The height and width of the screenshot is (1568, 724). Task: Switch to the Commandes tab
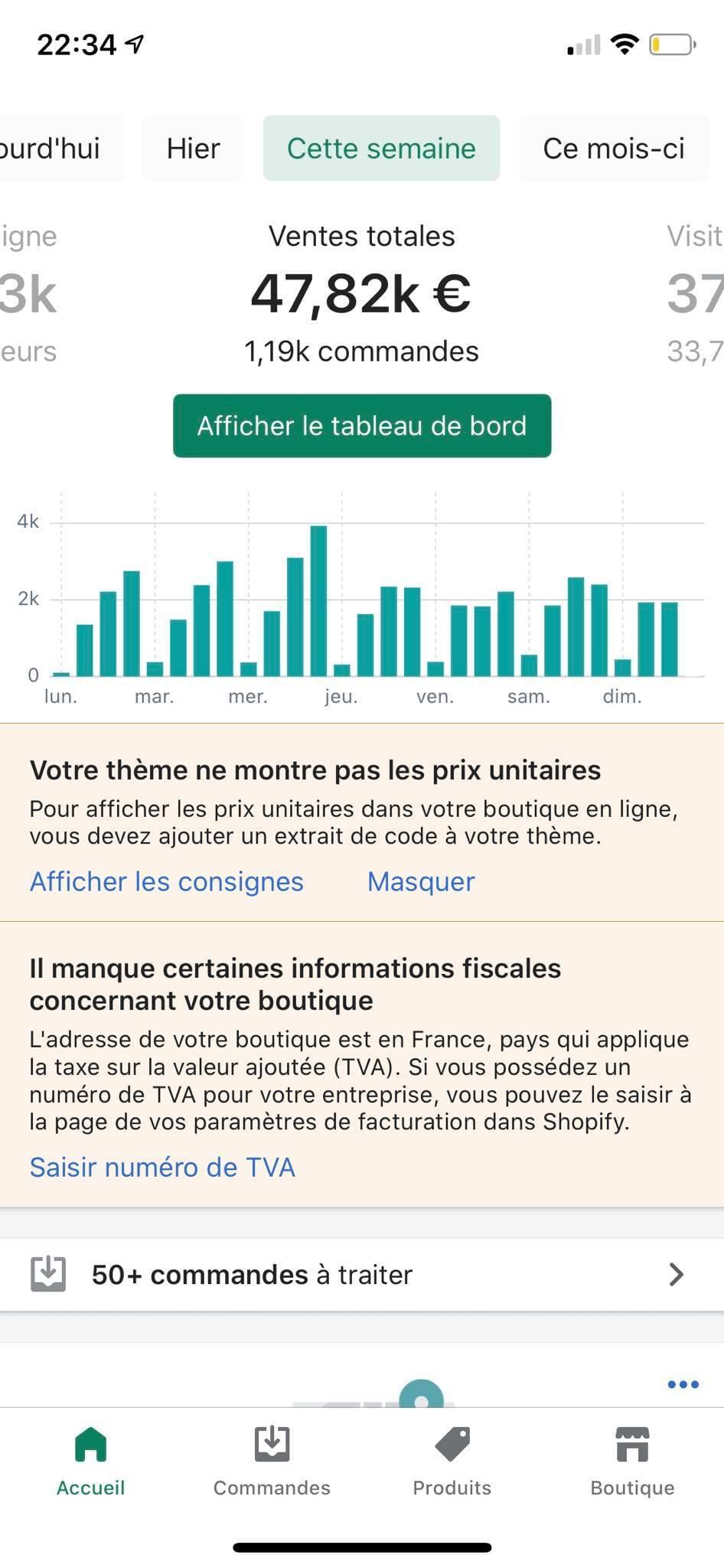point(272,1462)
